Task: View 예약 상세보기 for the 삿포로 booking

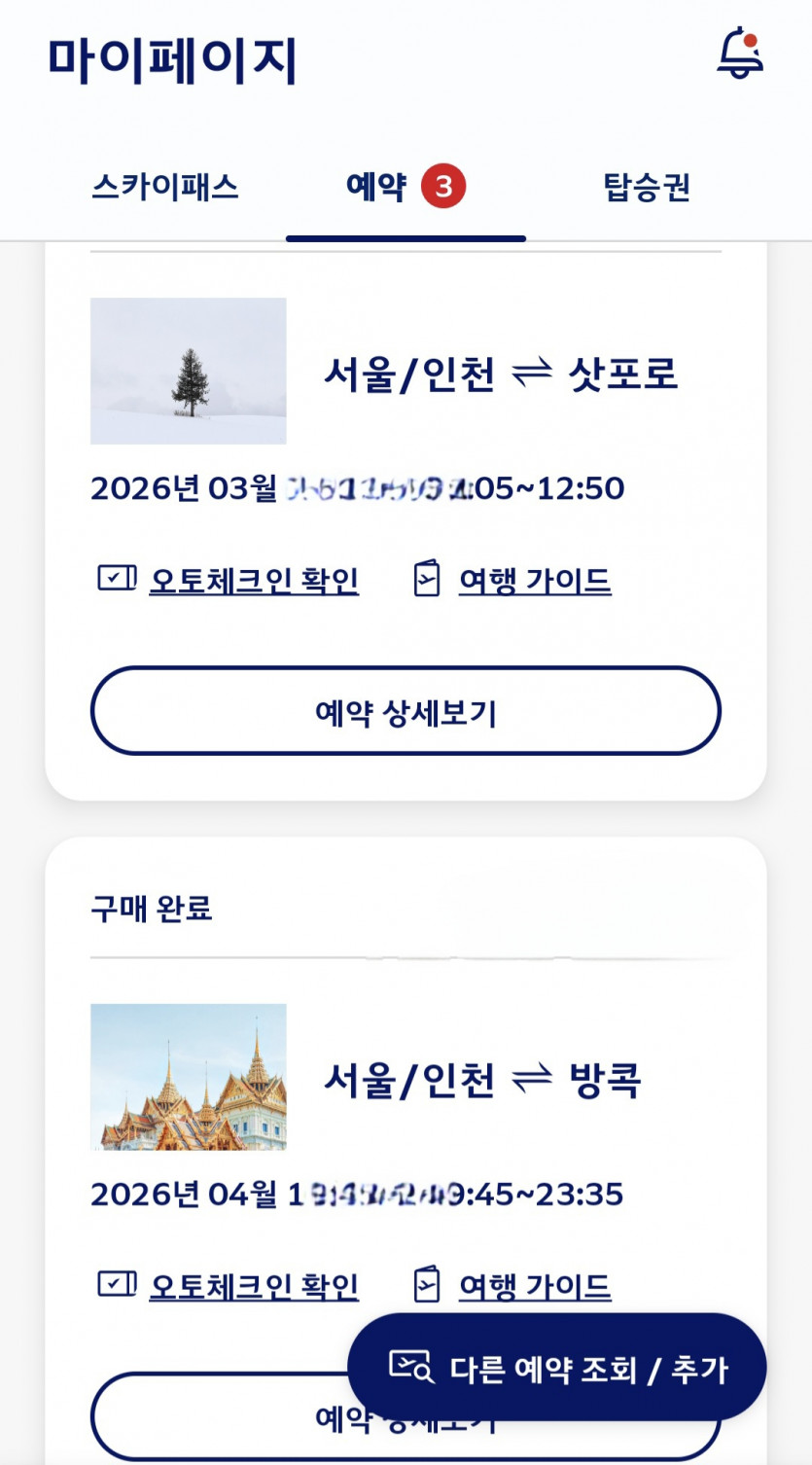Action: tap(406, 711)
